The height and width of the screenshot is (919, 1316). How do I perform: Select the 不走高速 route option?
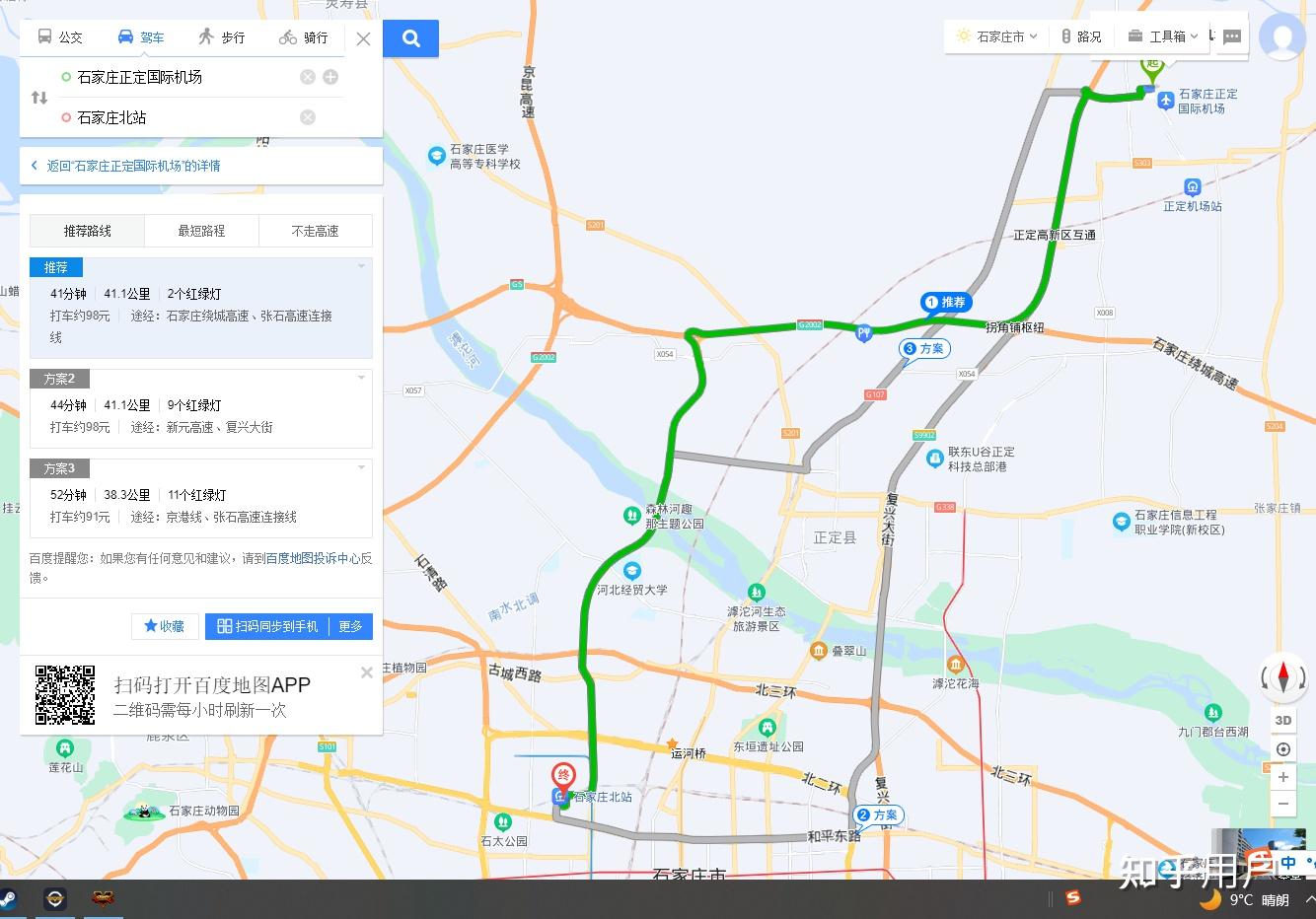[x=315, y=231]
